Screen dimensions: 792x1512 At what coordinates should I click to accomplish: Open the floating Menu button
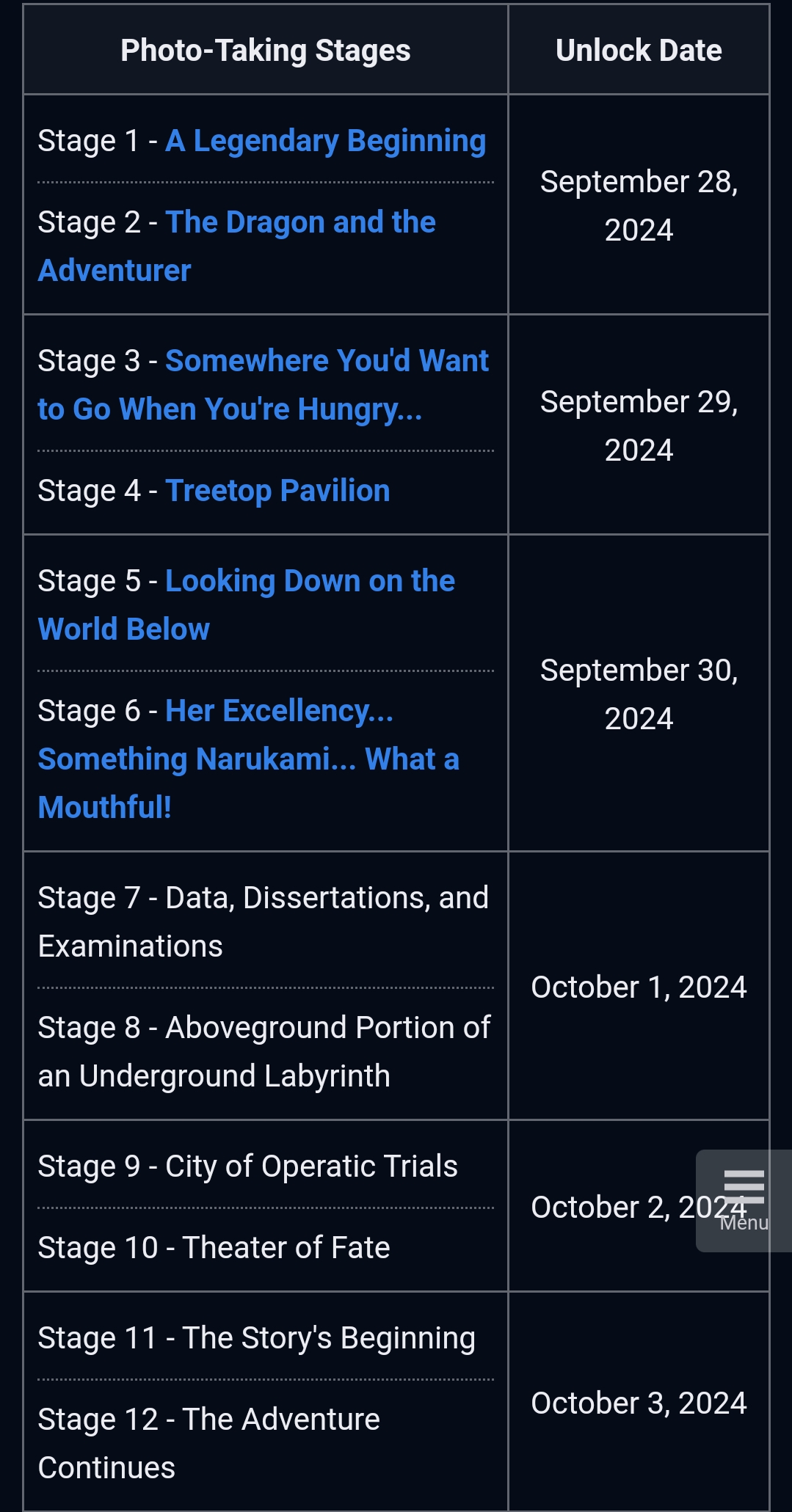click(x=743, y=1199)
